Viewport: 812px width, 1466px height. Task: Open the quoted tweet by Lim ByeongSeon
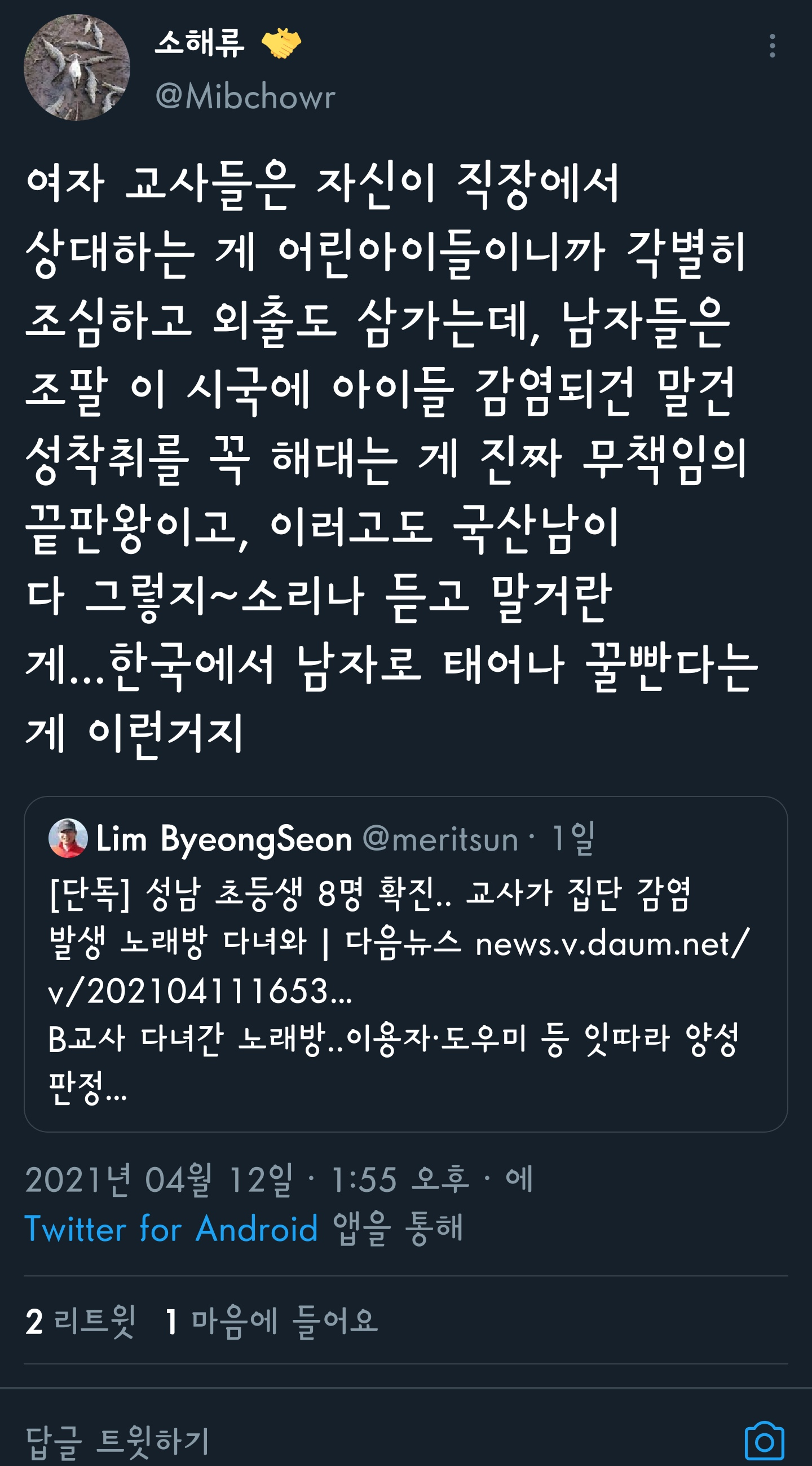[405, 964]
